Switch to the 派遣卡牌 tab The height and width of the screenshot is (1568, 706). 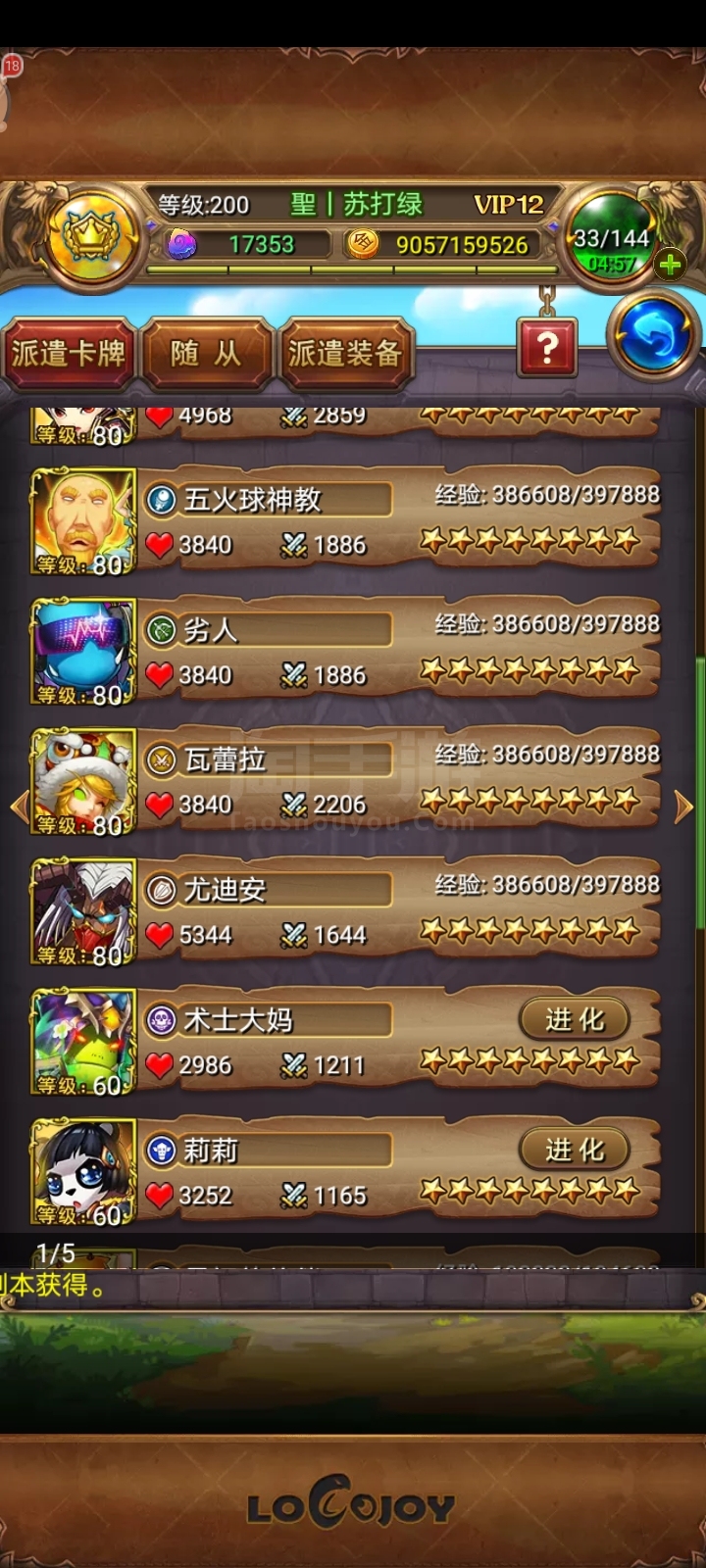tap(68, 354)
